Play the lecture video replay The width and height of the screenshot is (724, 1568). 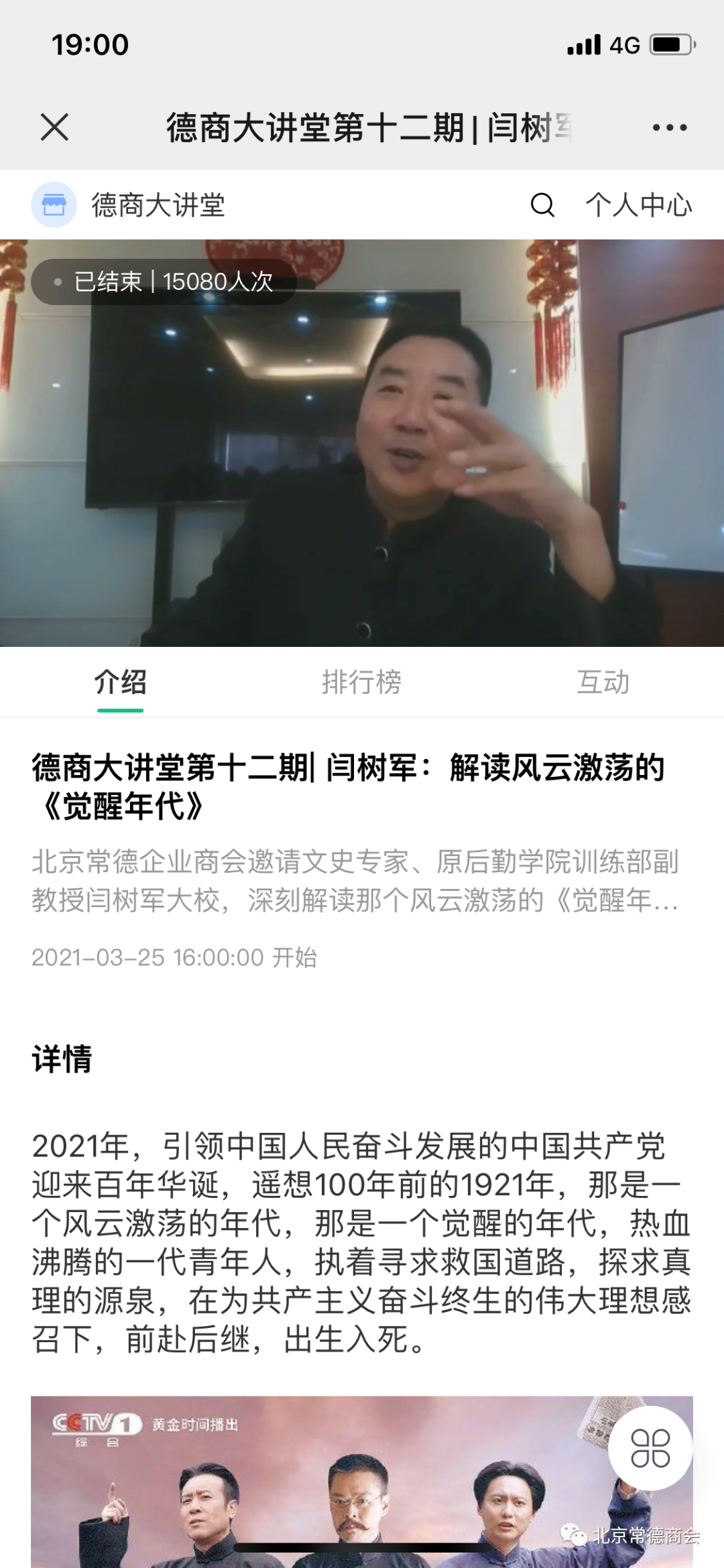tap(362, 442)
